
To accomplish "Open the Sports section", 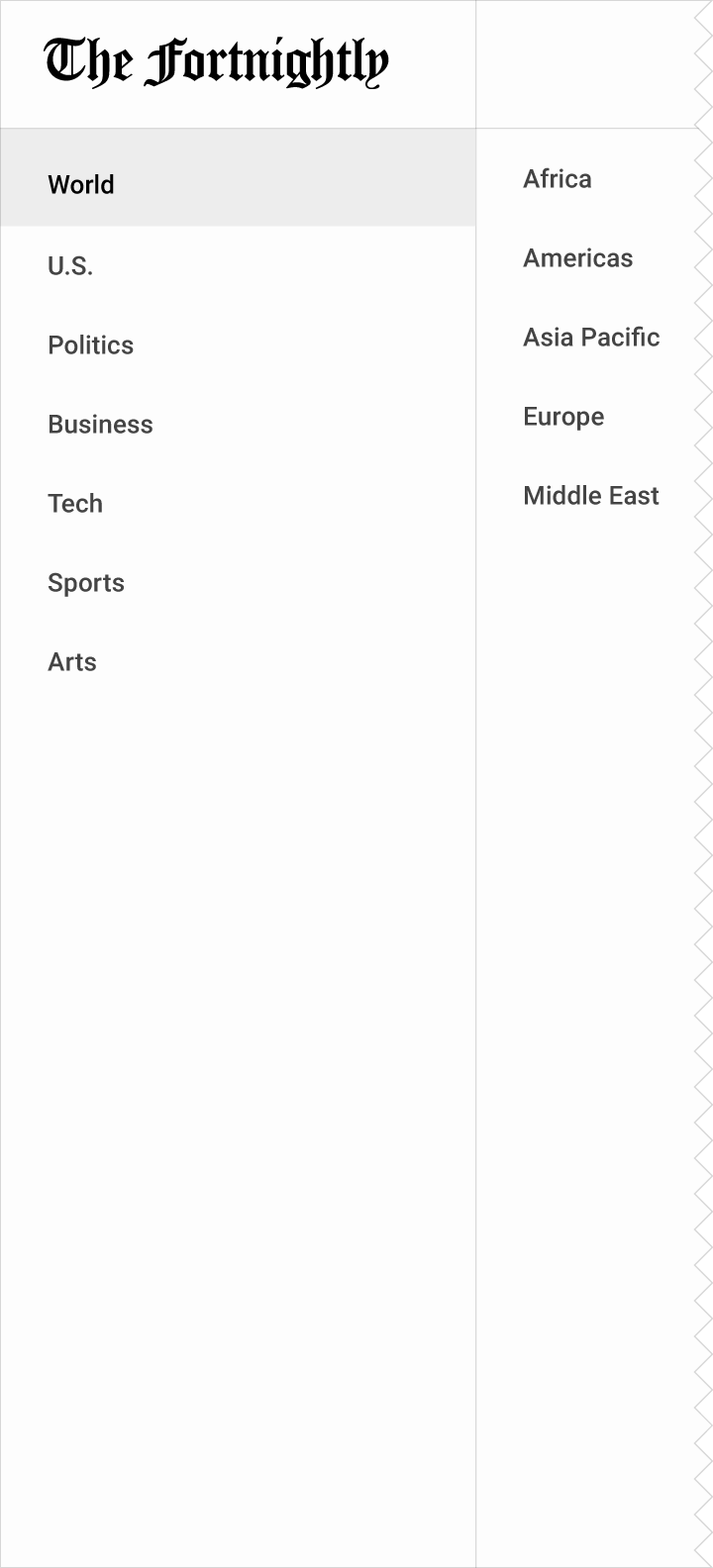I will [238, 582].
